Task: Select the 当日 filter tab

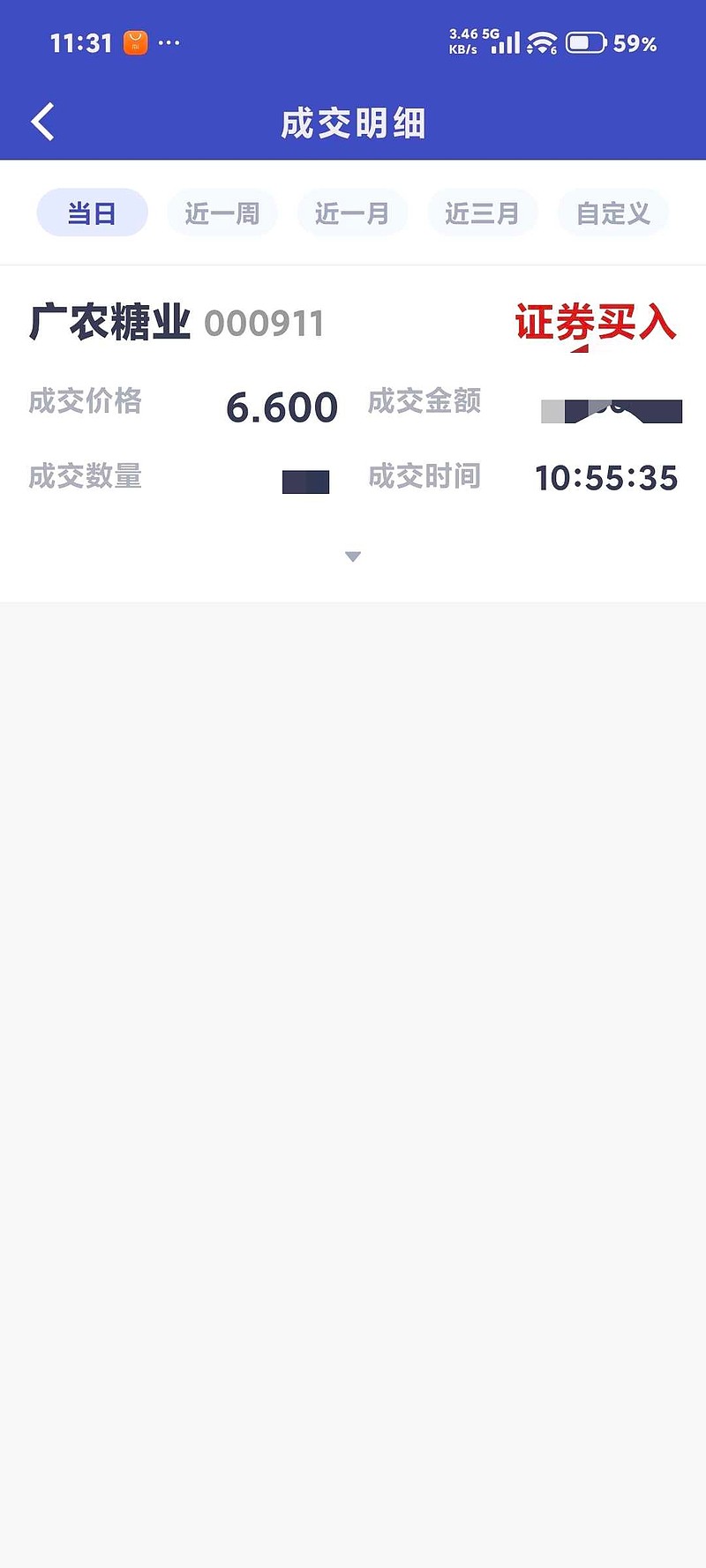Action: click(92, 212)
